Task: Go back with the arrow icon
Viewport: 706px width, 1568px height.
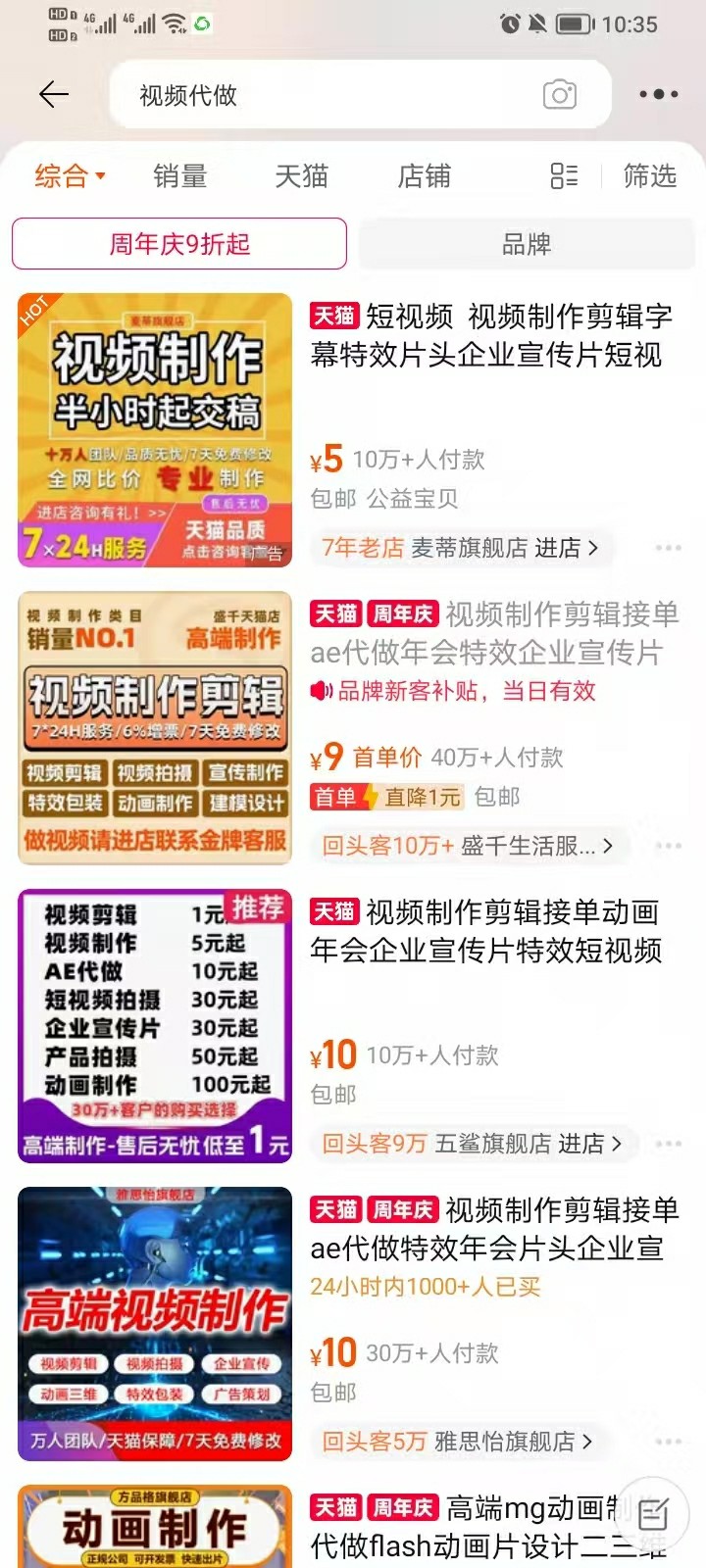Action: [53, 95]
